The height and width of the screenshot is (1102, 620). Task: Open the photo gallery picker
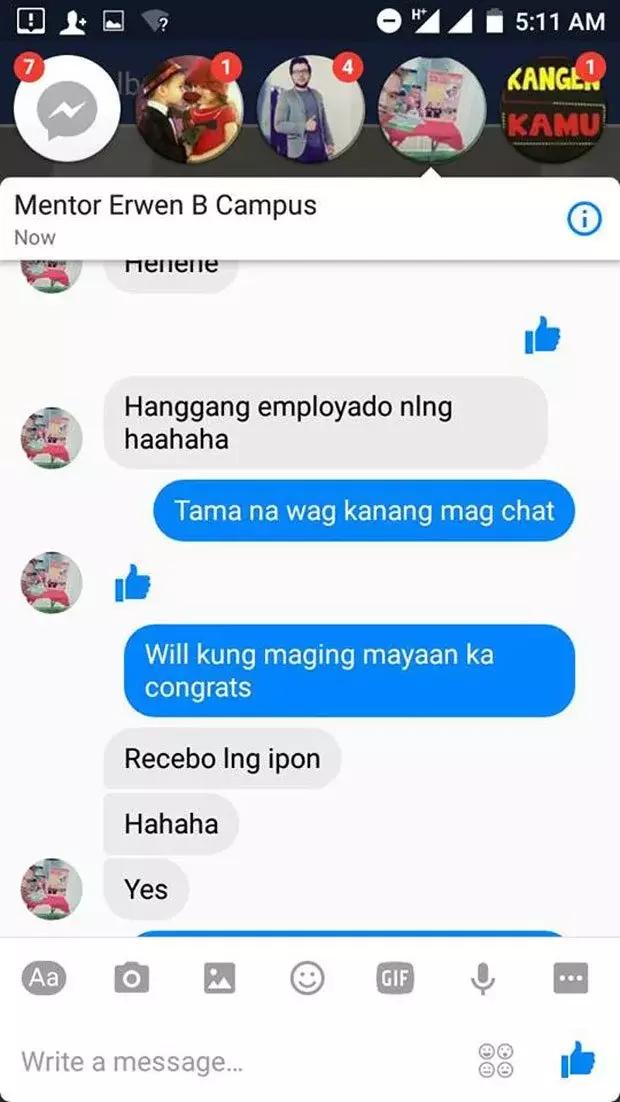click(219, 979)
